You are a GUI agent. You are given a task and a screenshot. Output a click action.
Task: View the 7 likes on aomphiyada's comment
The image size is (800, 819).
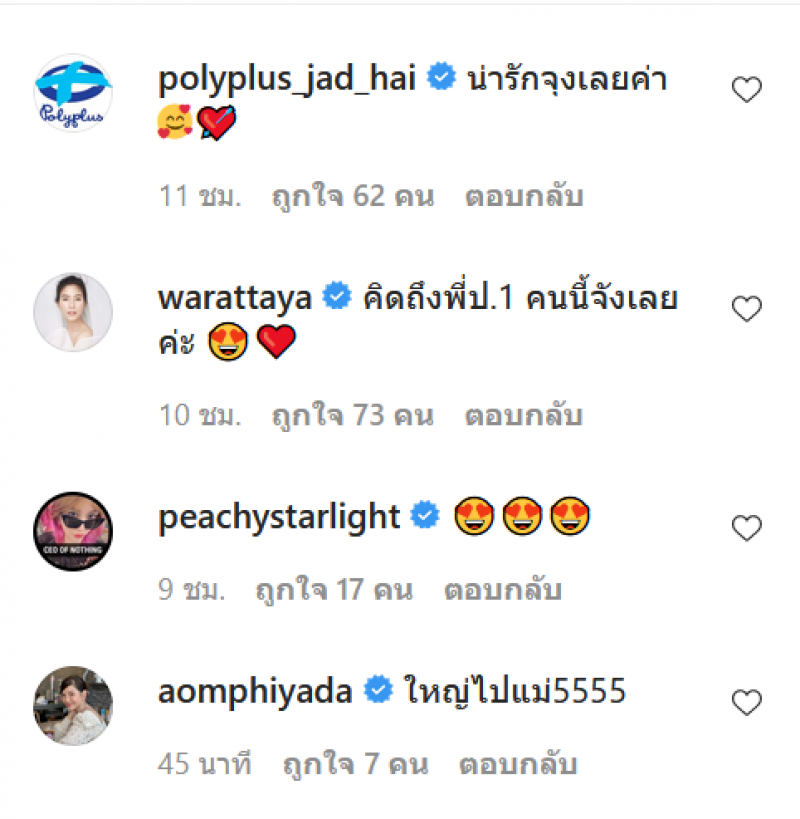355,765
